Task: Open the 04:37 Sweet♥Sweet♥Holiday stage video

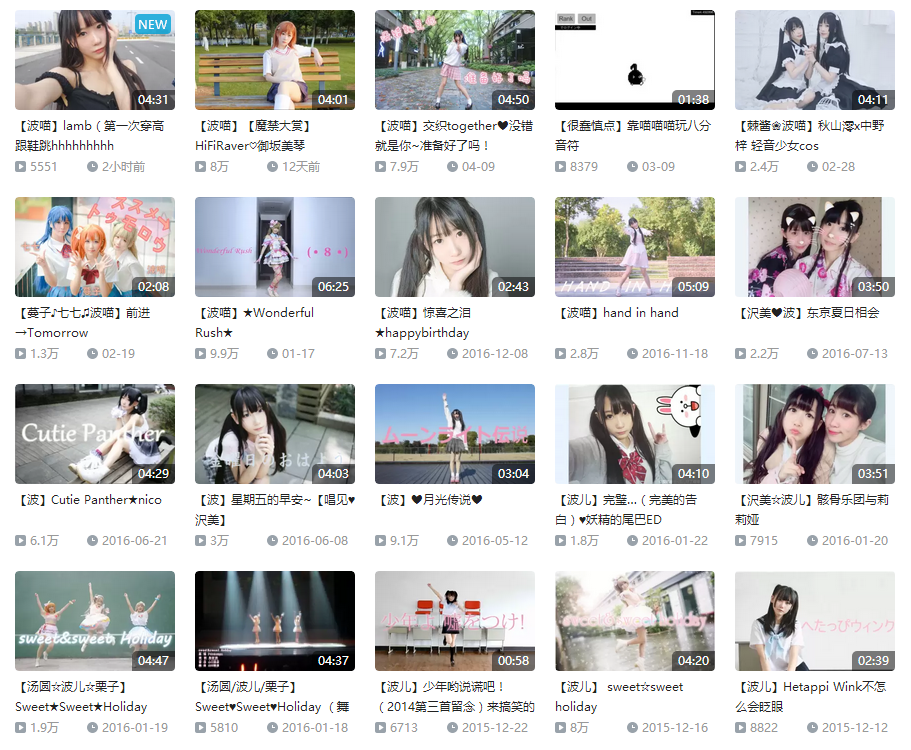Action: tap(274, 620)
